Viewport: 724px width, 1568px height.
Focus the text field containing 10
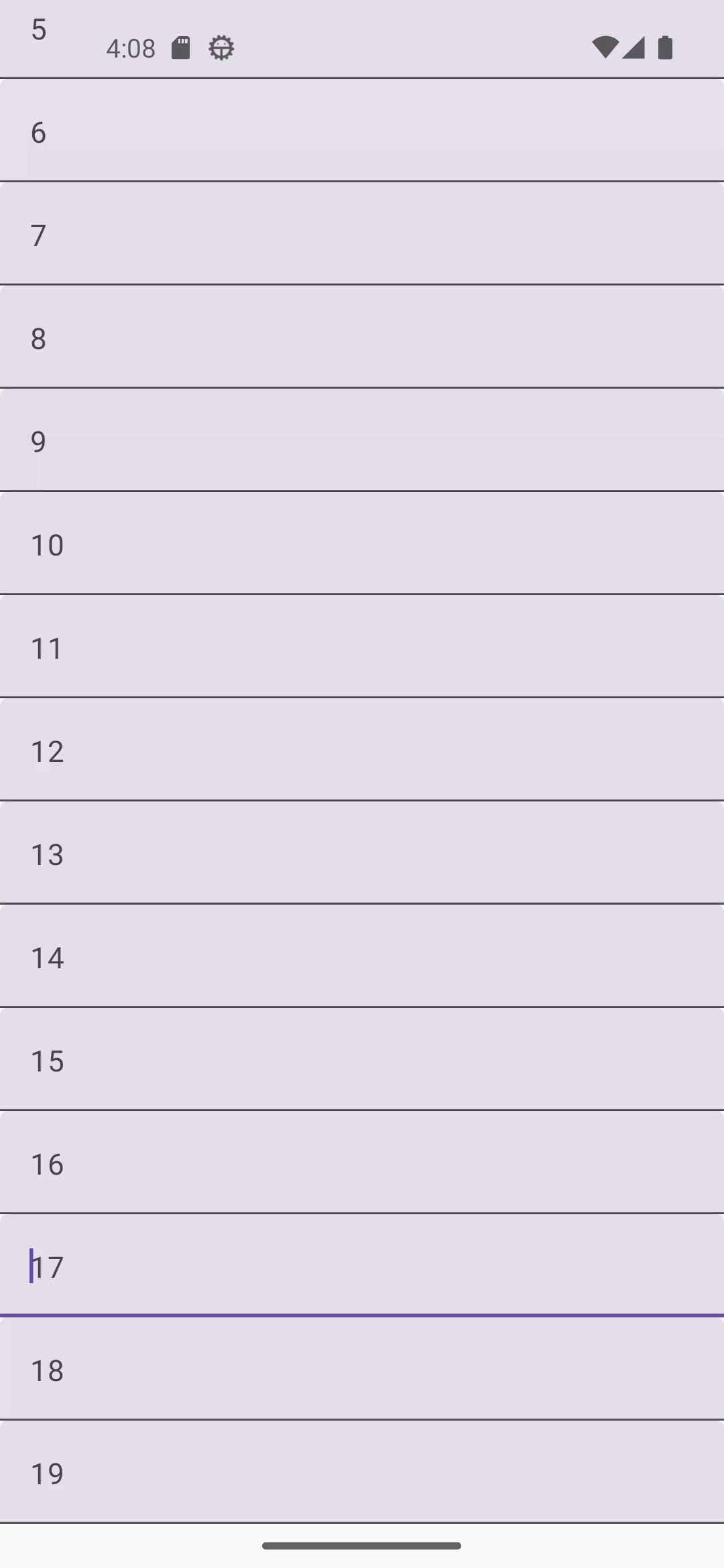(362, 544)
